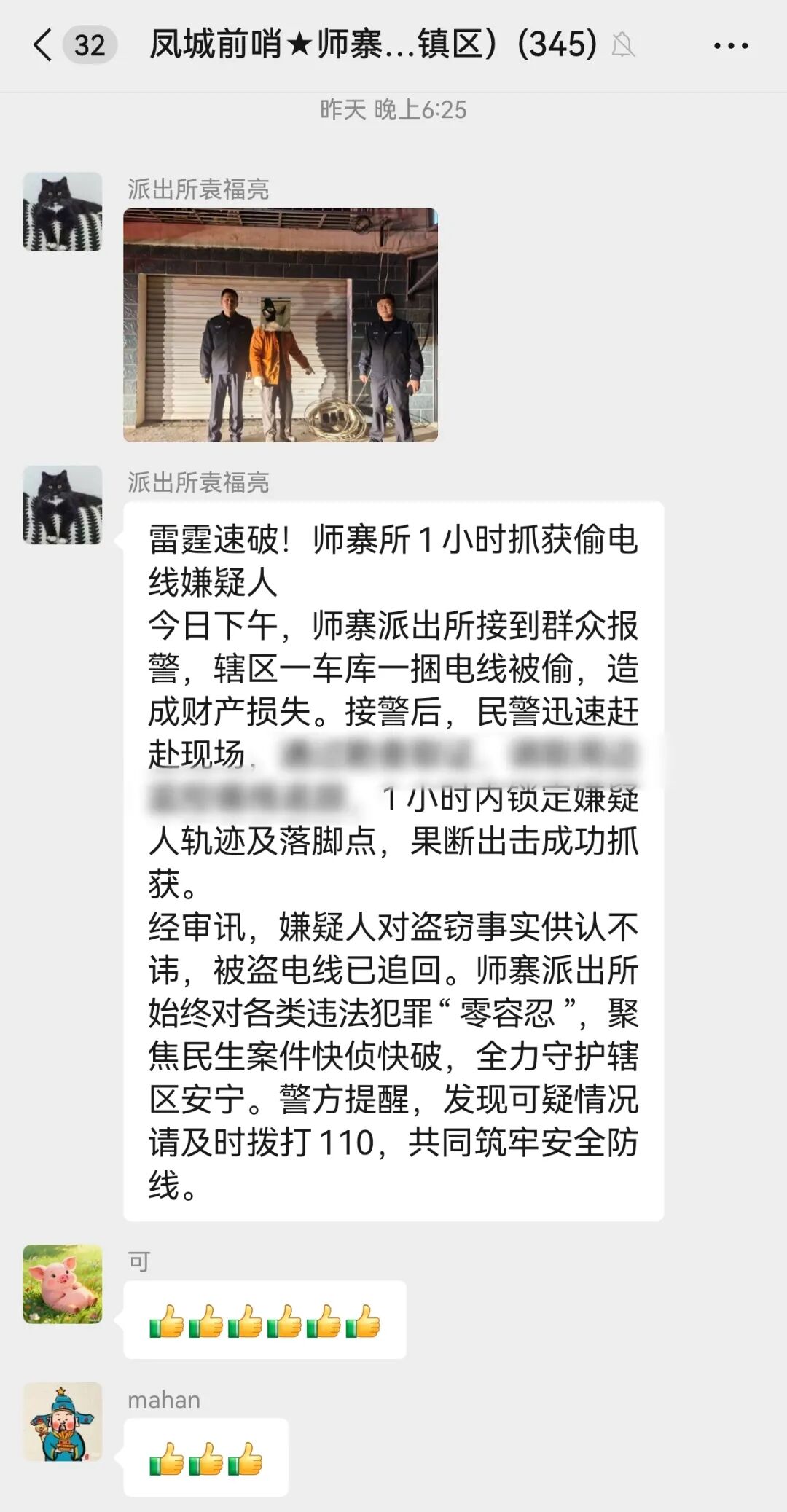Viewport: 787px width, 1512px height.
Task: Tap 派出所袁福亮's cat avatar beside the photo
Action: [63, 212]
